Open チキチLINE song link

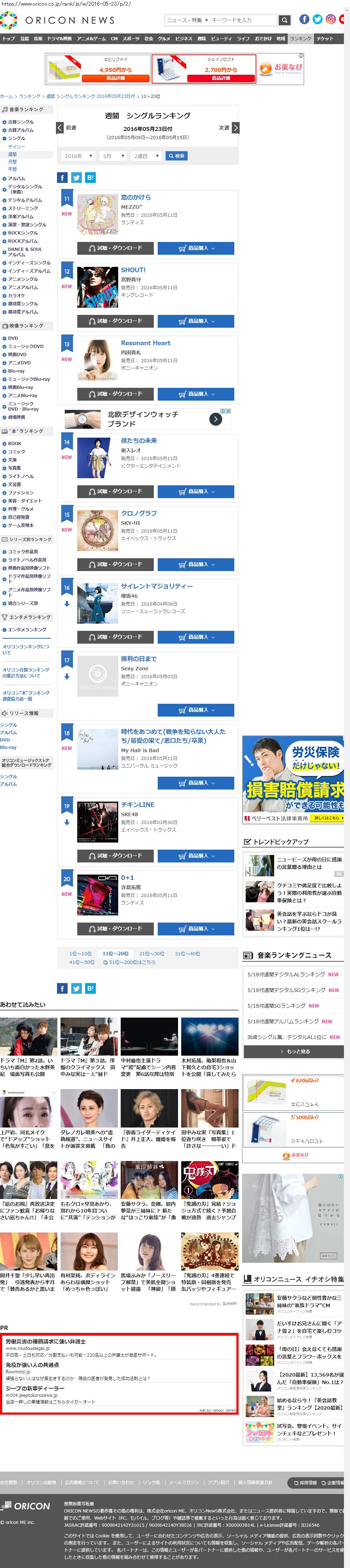pyautogui.click(x=137, y=805)
